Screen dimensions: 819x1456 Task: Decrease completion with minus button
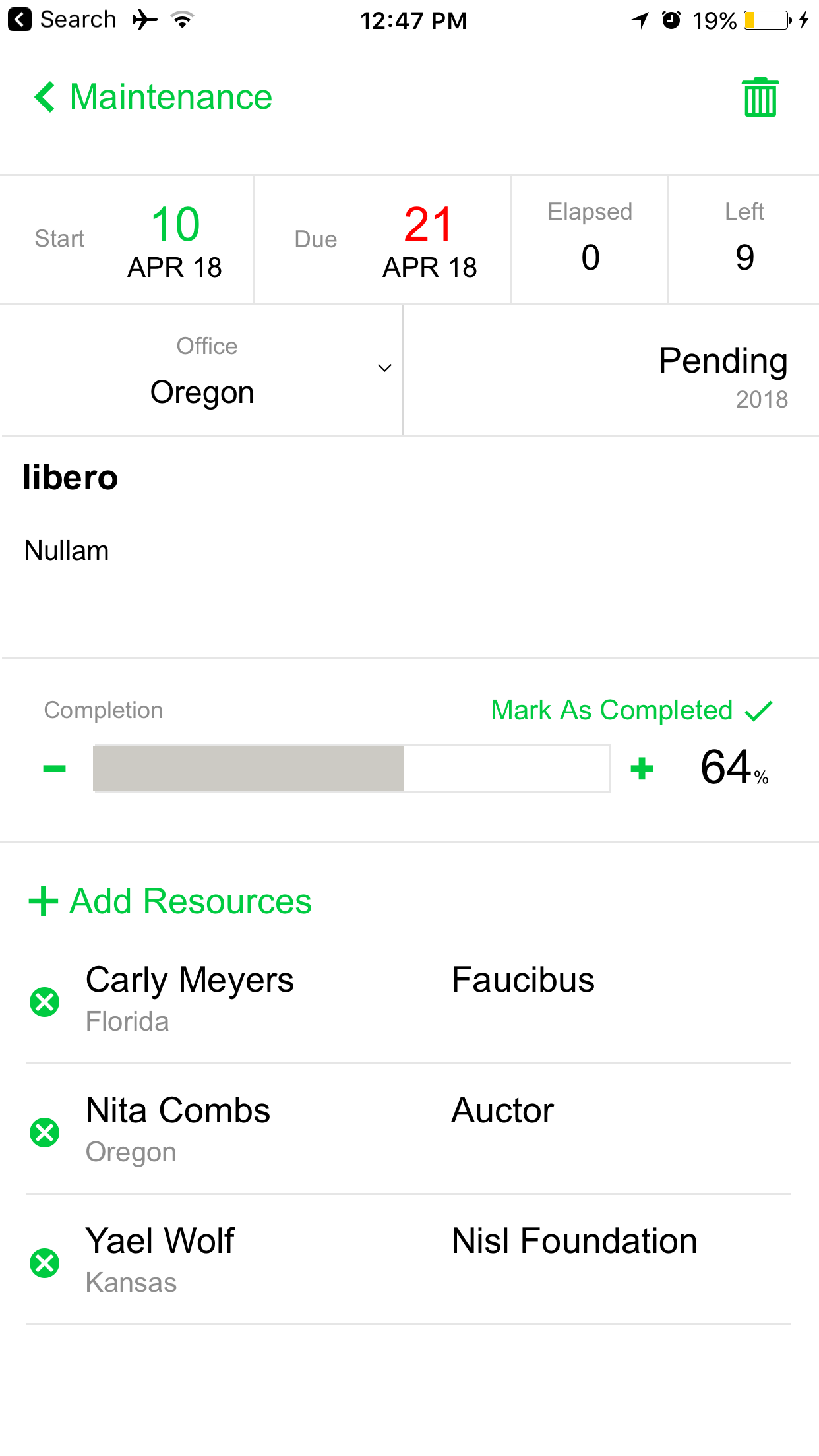click(54, 768)
